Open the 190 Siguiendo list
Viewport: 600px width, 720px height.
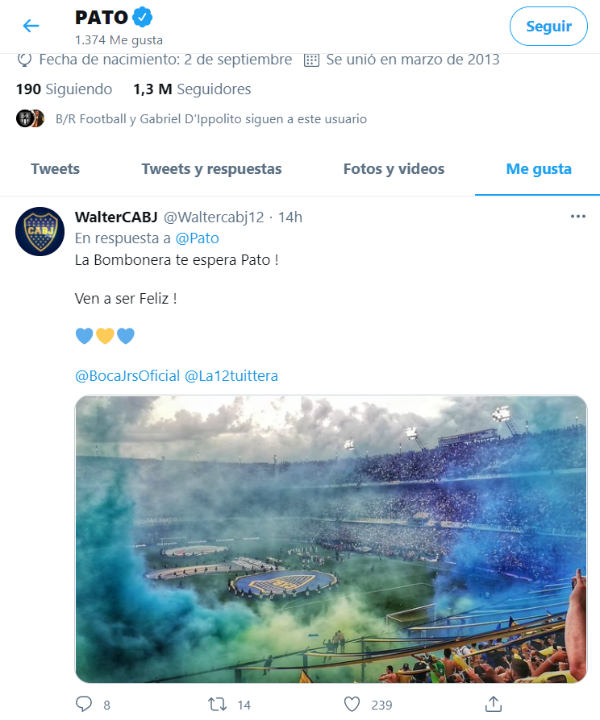[x=64, y=89]
